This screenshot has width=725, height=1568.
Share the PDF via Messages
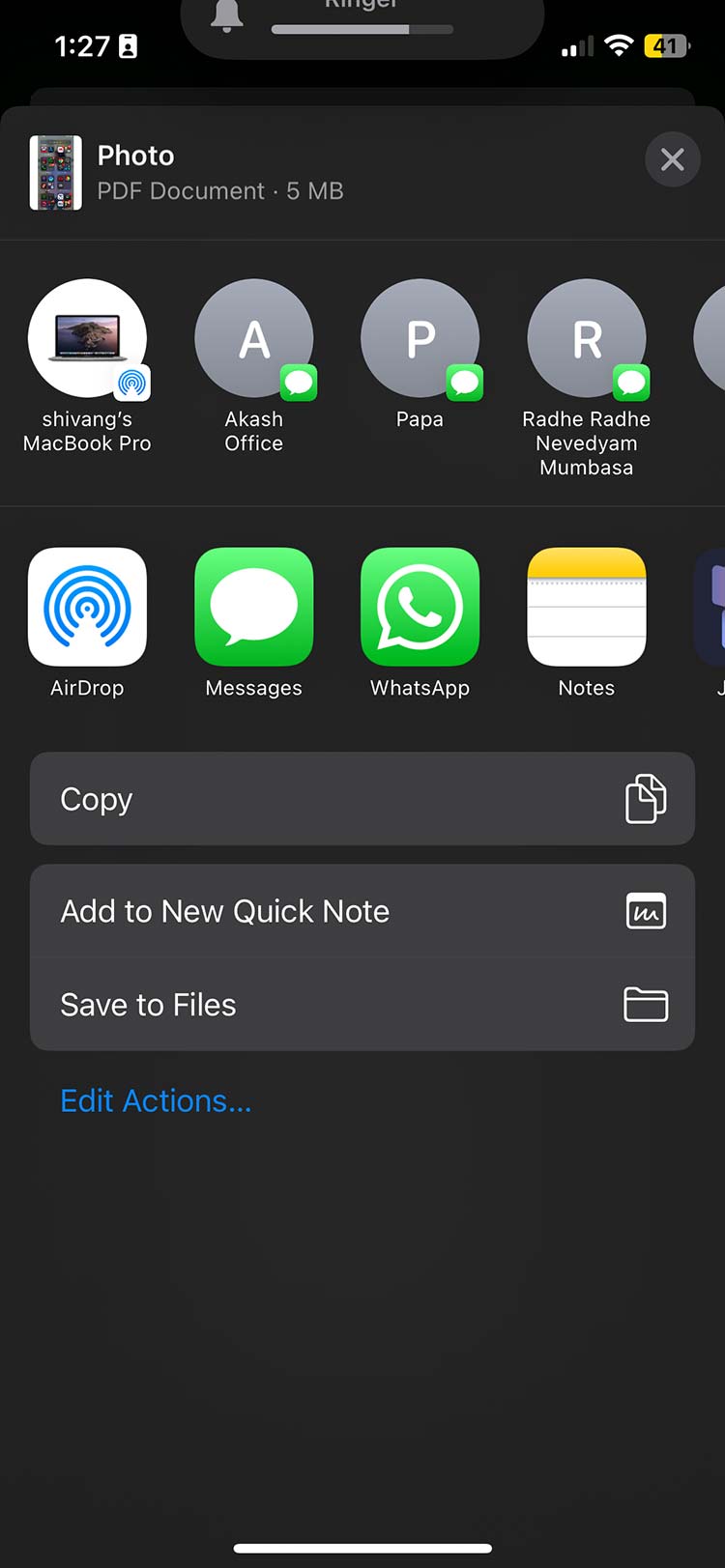[253, 608]
